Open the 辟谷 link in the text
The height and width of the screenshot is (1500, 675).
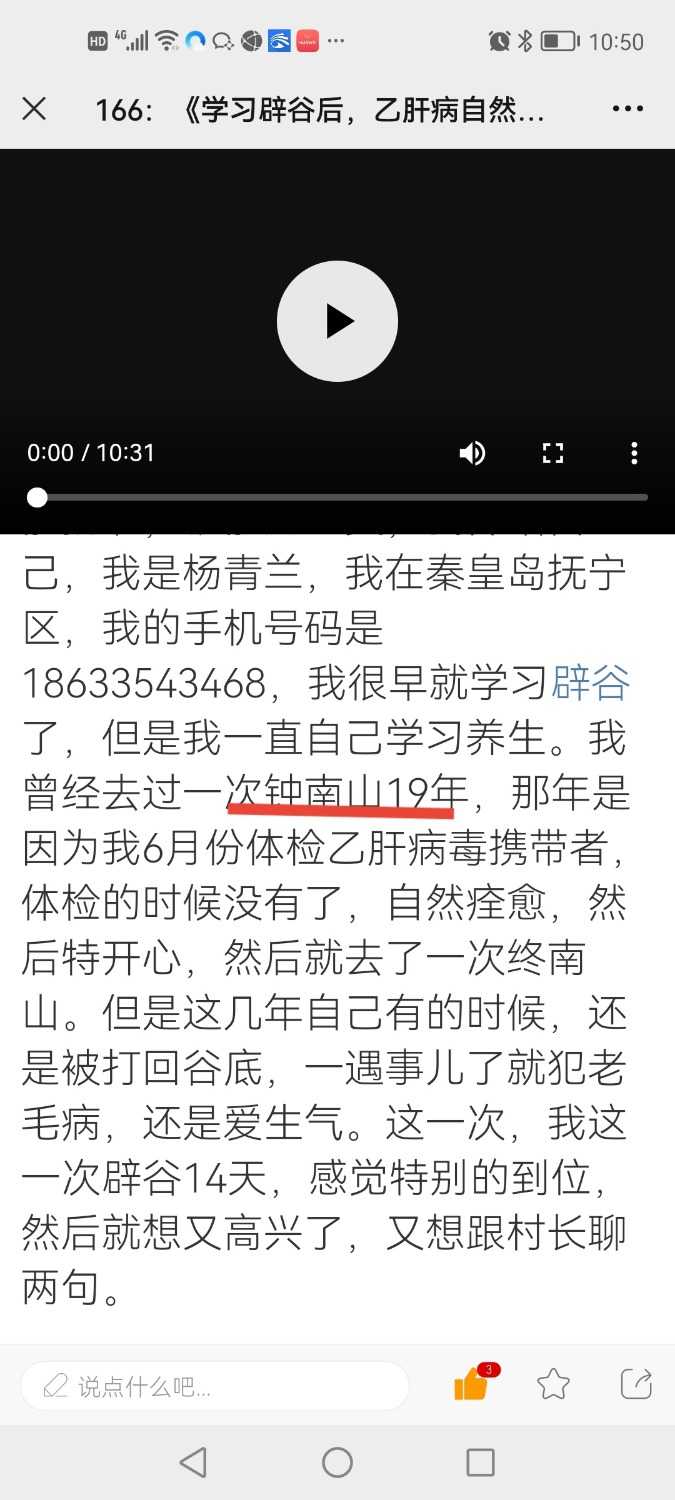coord(591,683)
